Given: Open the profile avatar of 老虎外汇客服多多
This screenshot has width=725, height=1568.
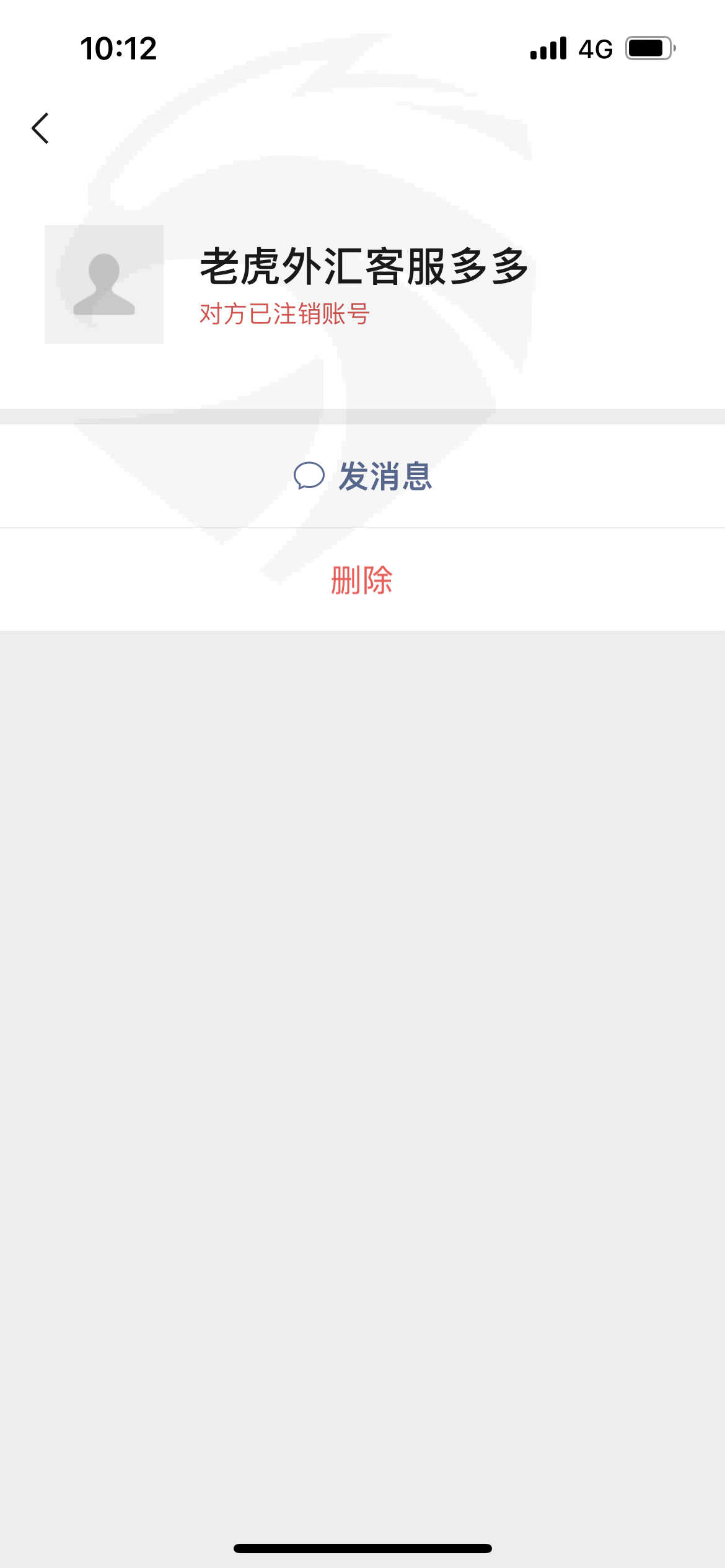Looking at the screenshot, I should pyautogui.click(x=104, y=284).
